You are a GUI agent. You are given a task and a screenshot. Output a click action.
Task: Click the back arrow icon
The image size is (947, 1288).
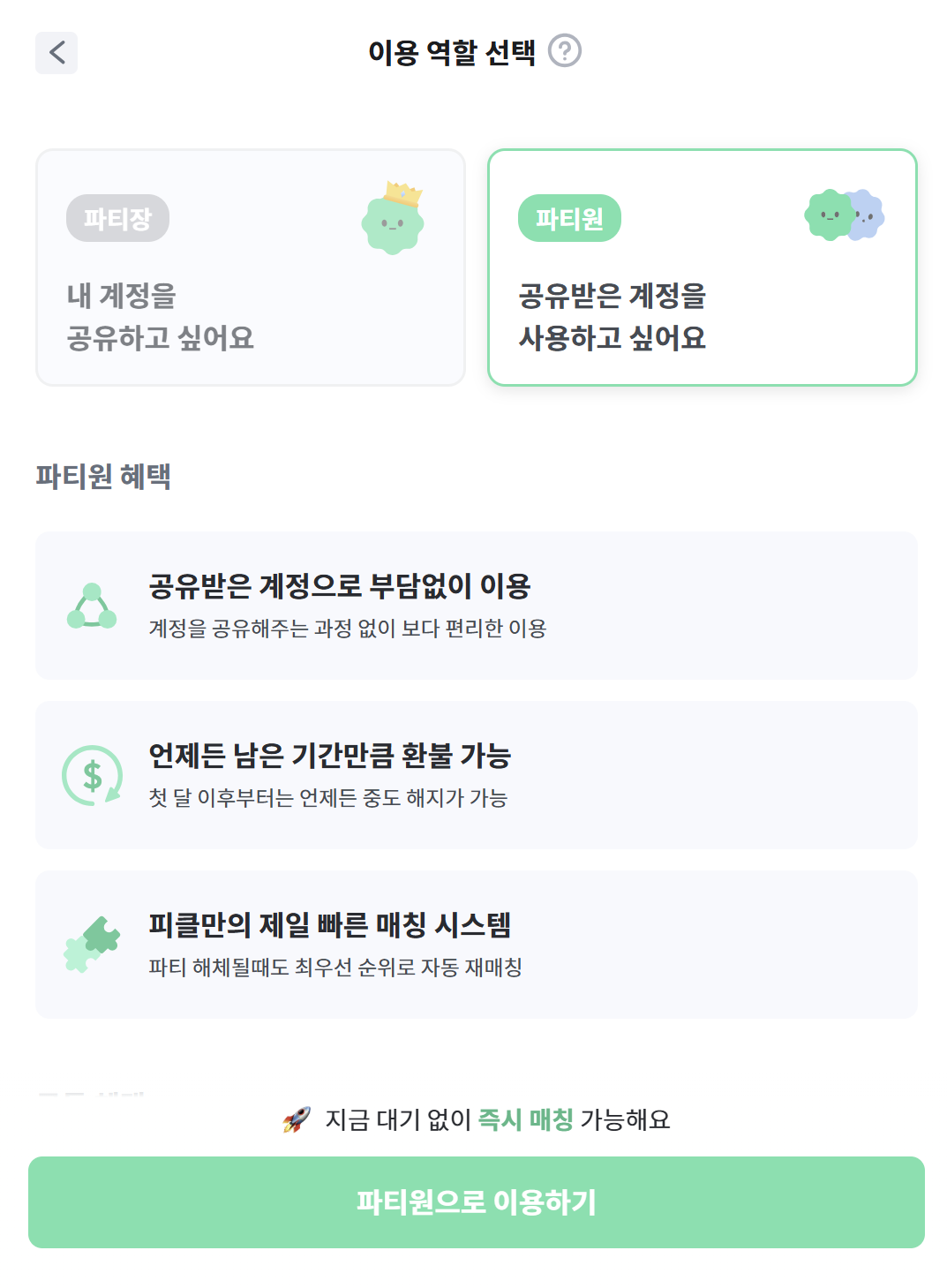(56, 53)
